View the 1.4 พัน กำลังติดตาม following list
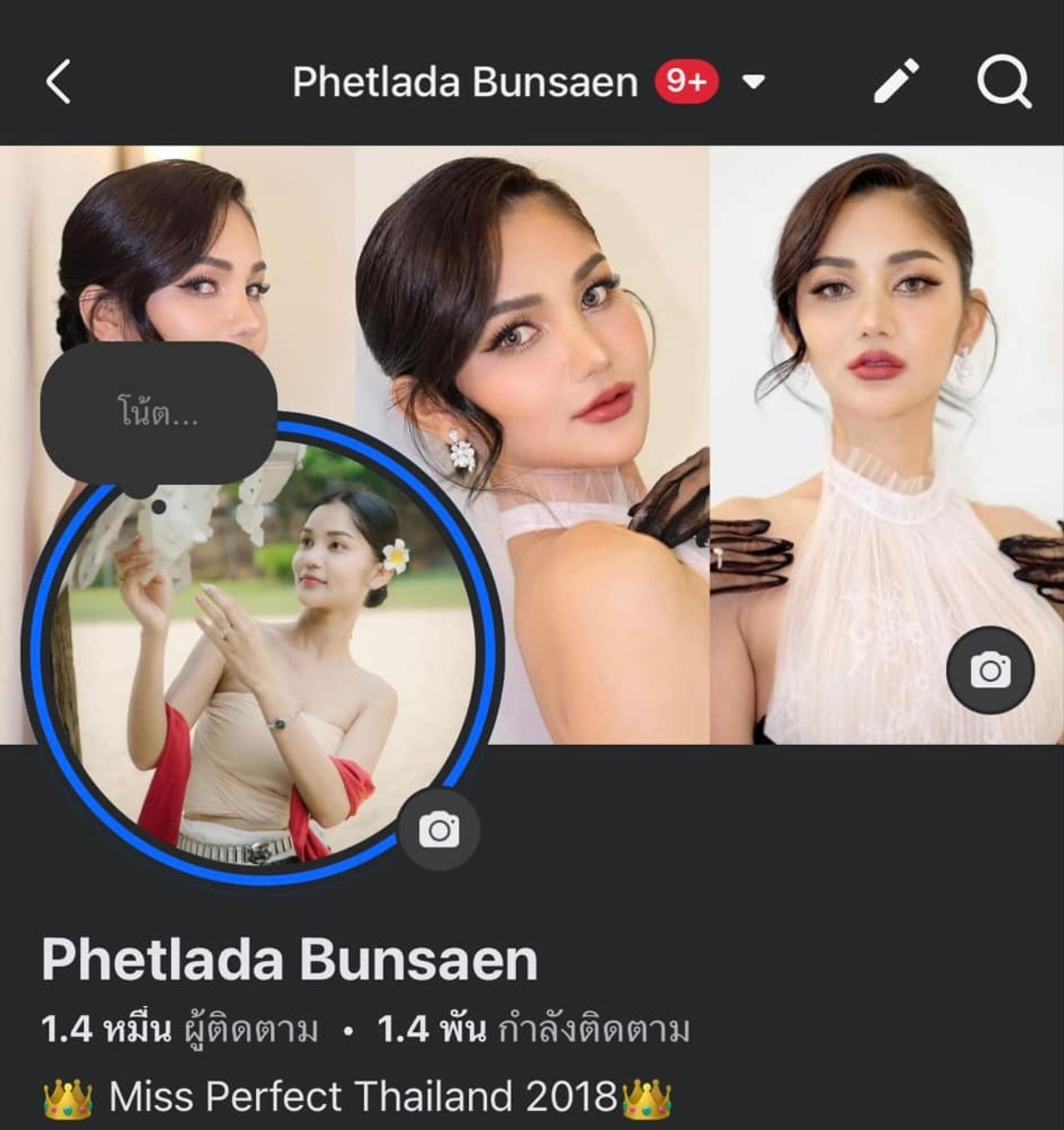Screen dimensions: 1064x1130 click(534, 1030)
